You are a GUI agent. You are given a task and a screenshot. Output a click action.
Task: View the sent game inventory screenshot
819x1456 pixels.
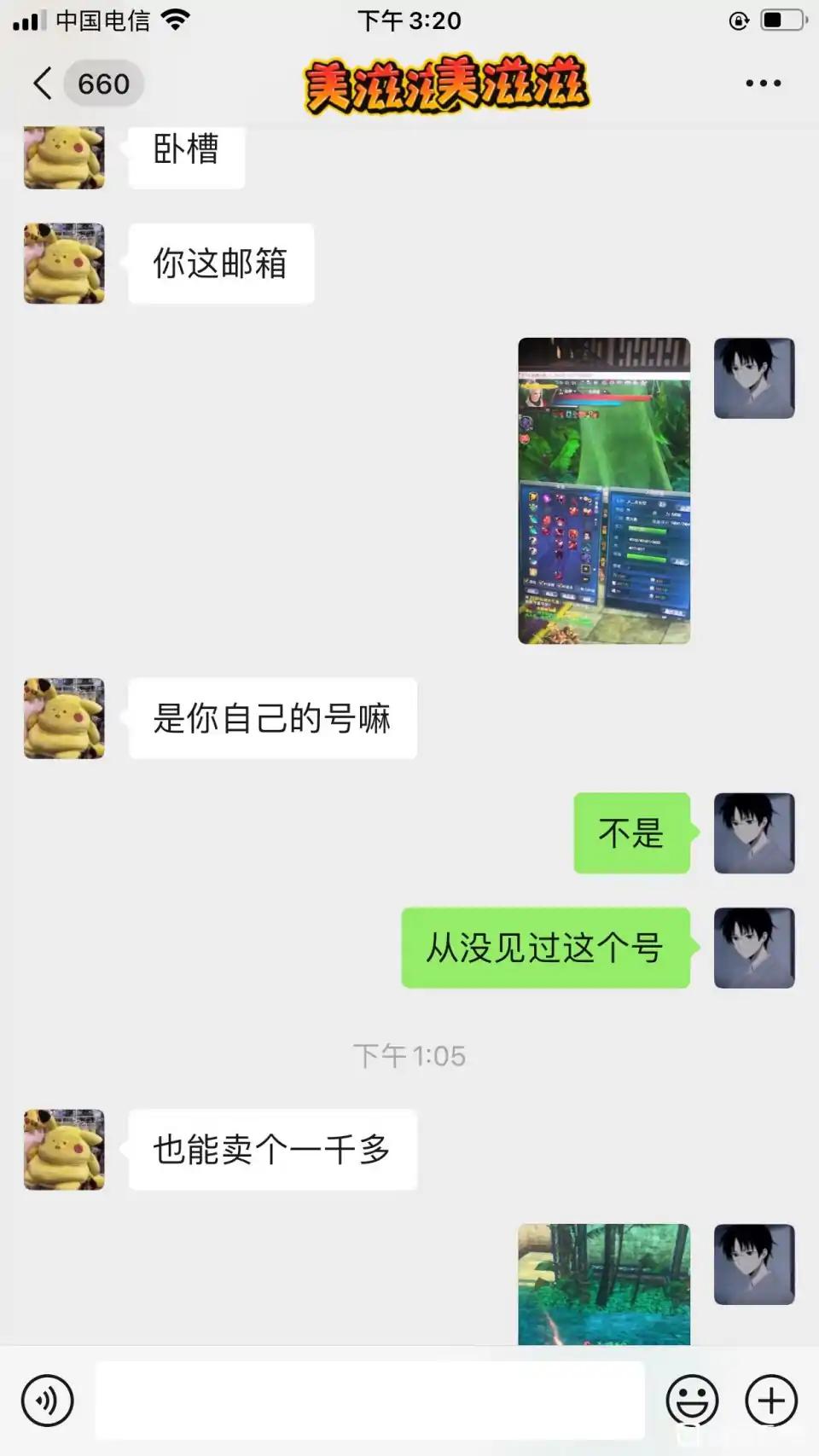click(604, 490)
